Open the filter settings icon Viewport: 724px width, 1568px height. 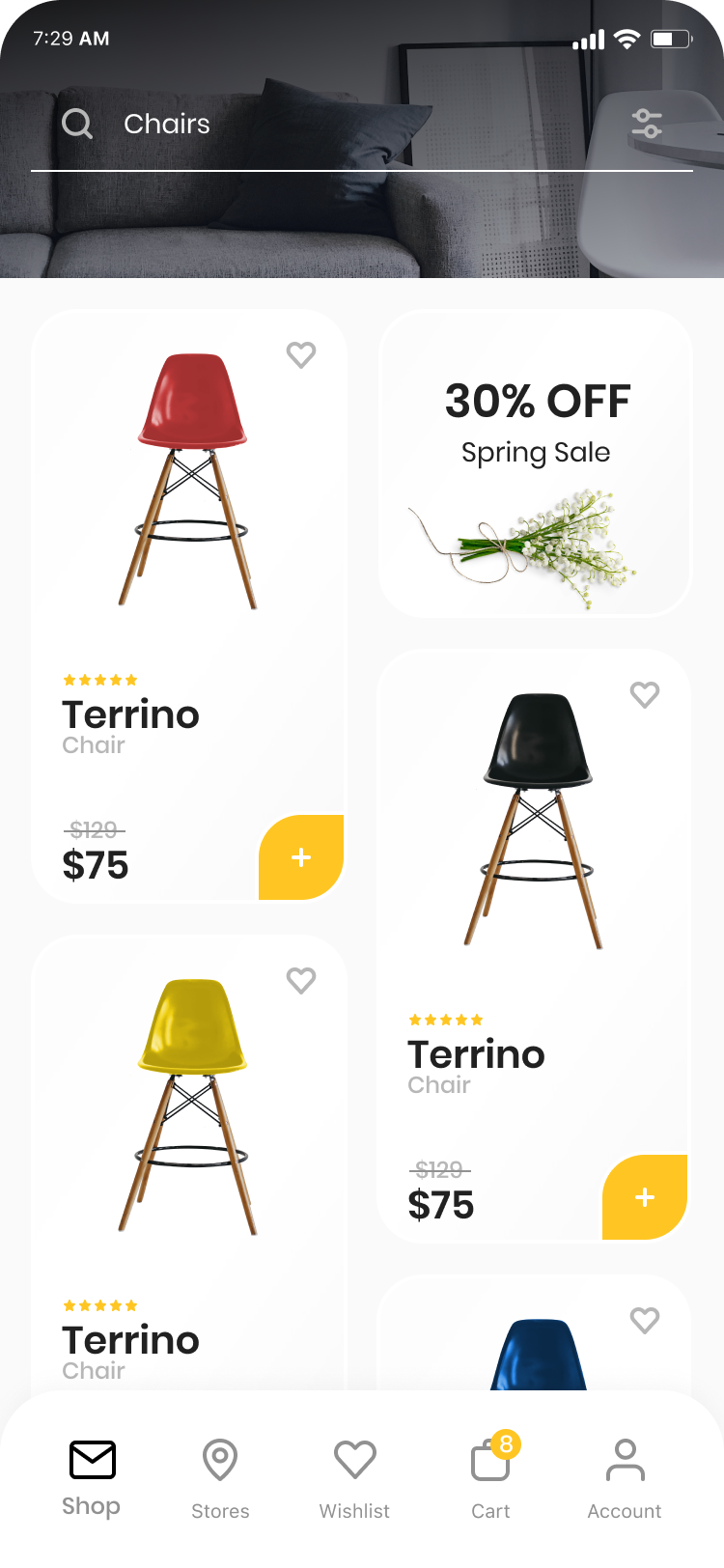coord(646,124)
